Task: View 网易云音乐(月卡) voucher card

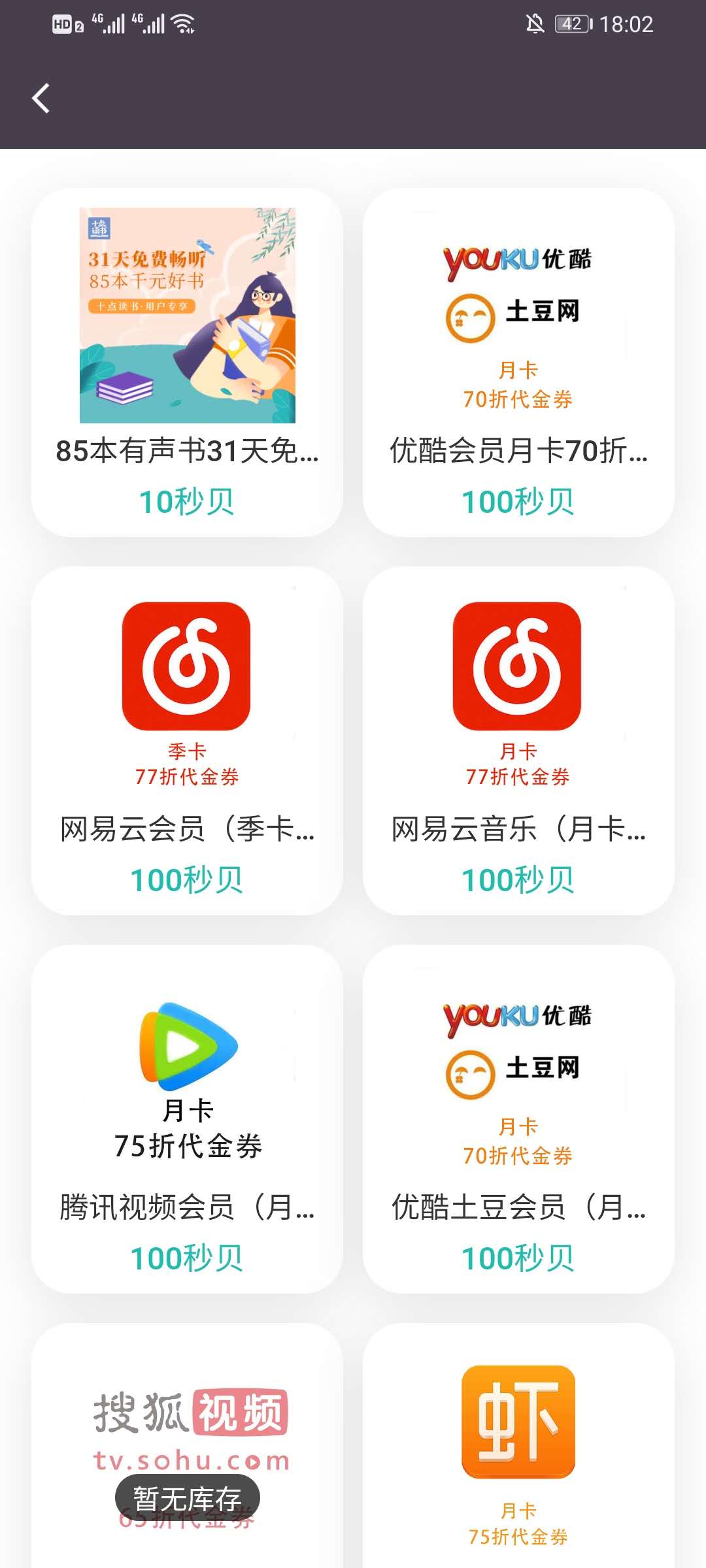Action: [518, 740]
